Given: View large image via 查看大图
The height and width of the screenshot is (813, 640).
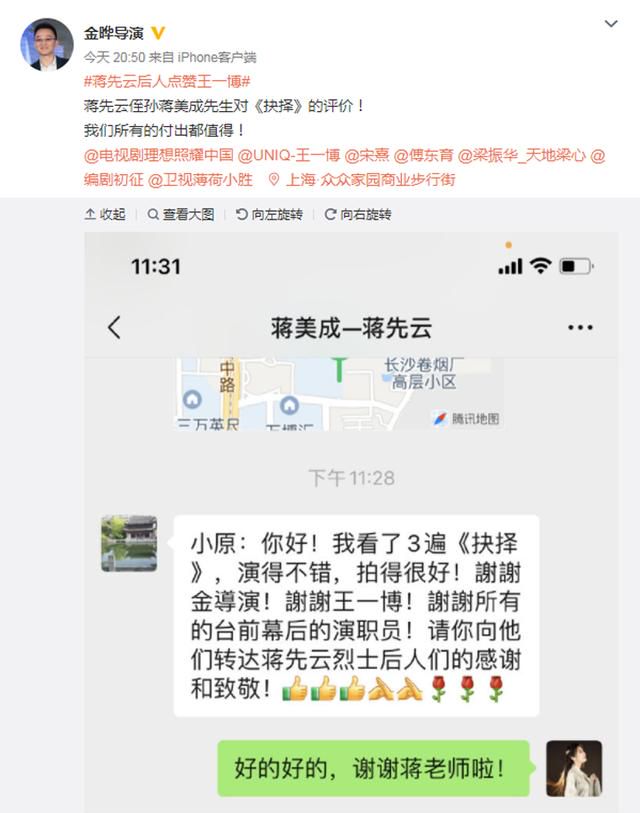Looking at the screenshot, I should (x=181, y=214).
